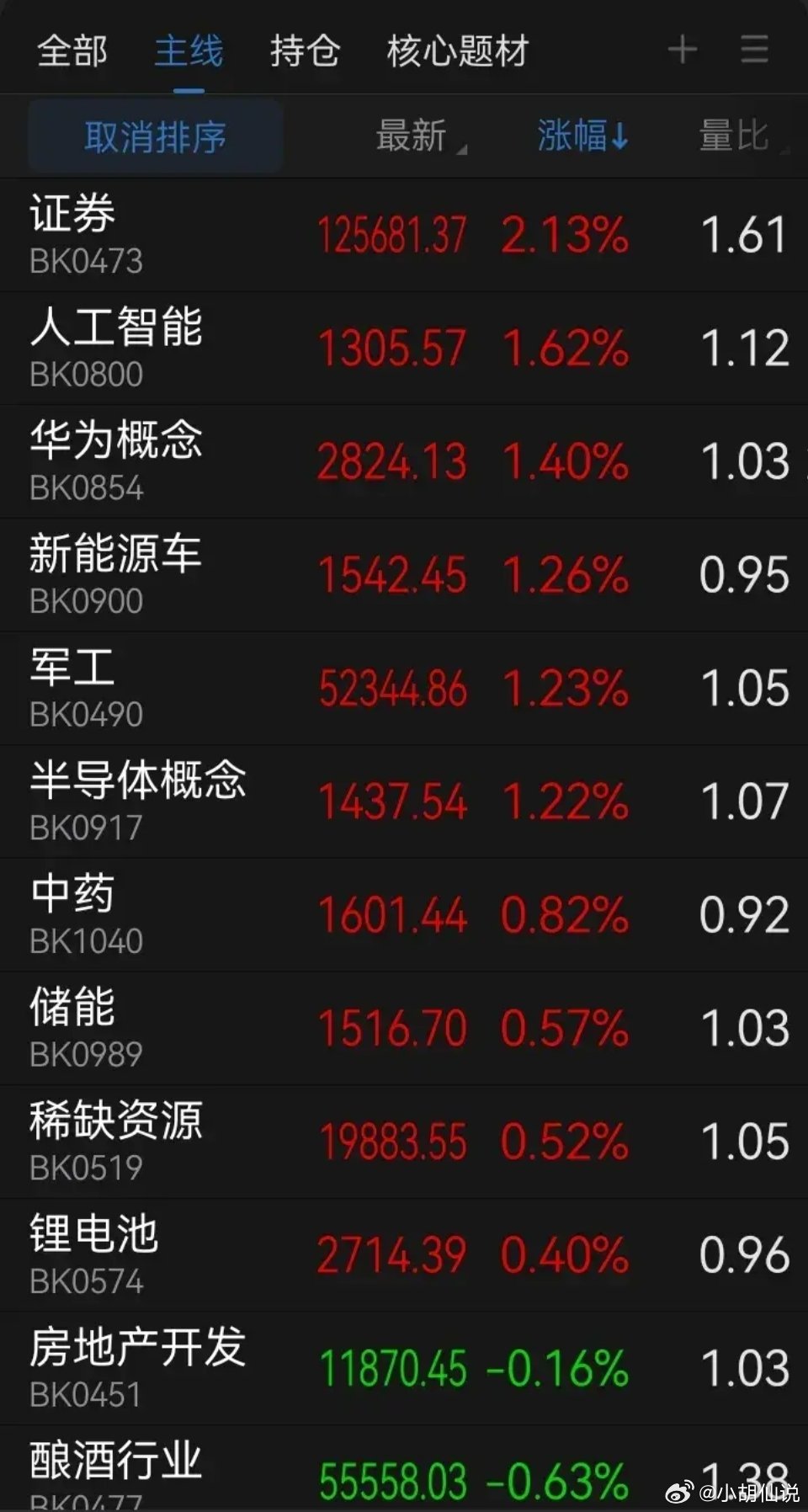Image resolution: width=808 pixels, height=1512 pixels.
Task: Toggle 涨幅 descending sort indicator
Action: pos(620,136)
